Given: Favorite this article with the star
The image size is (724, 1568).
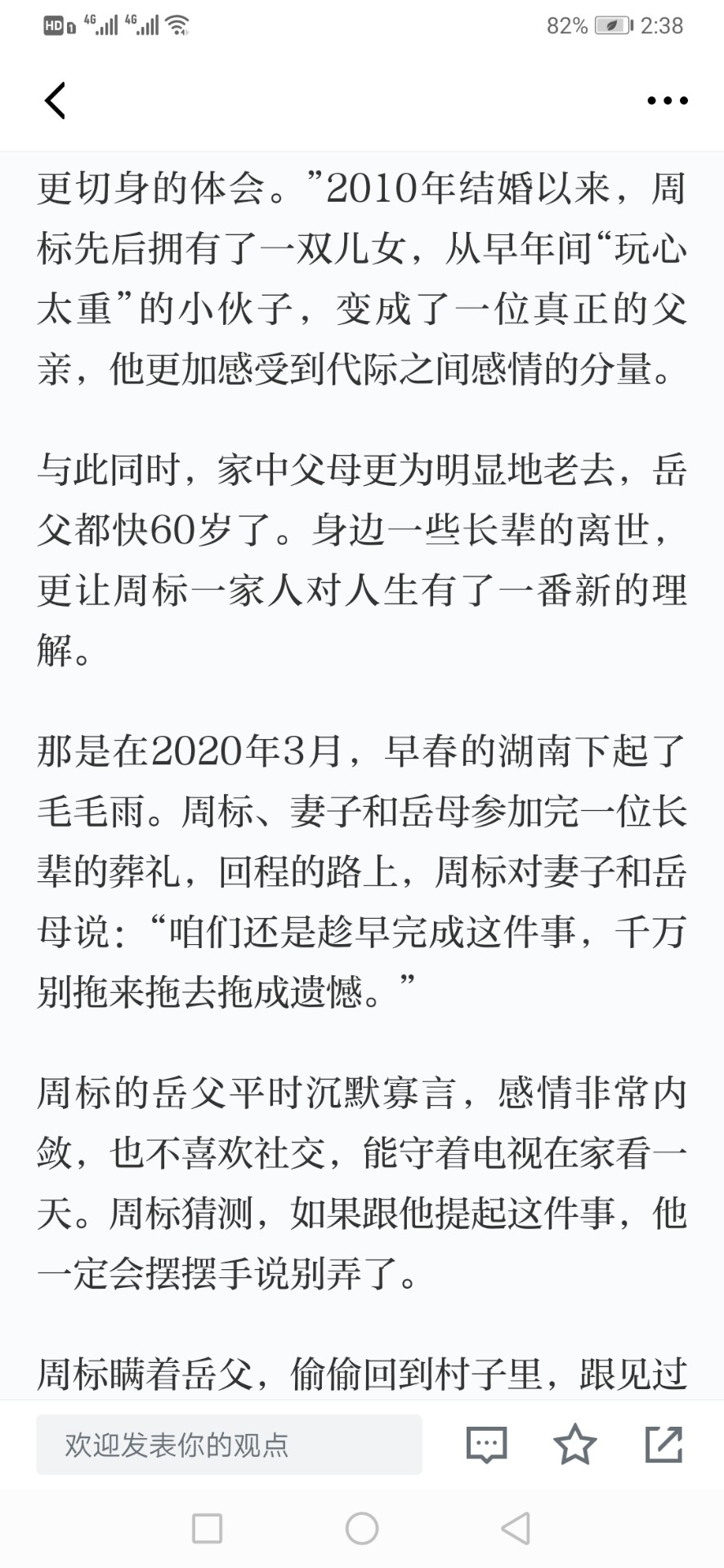Looking at the screenshot, I should tap(575, 1444).
